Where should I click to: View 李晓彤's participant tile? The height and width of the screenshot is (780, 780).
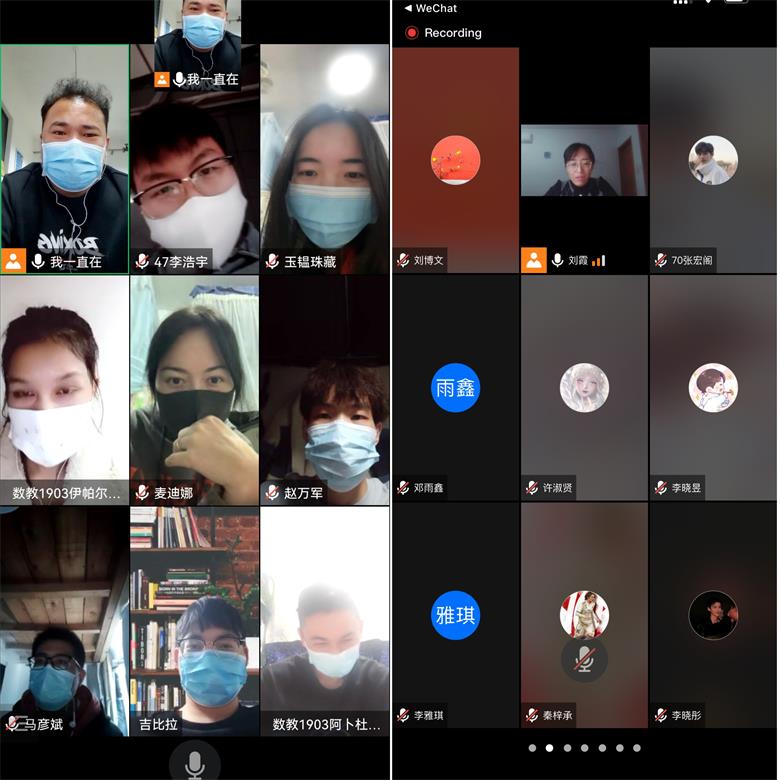click(x=713, y=615)
